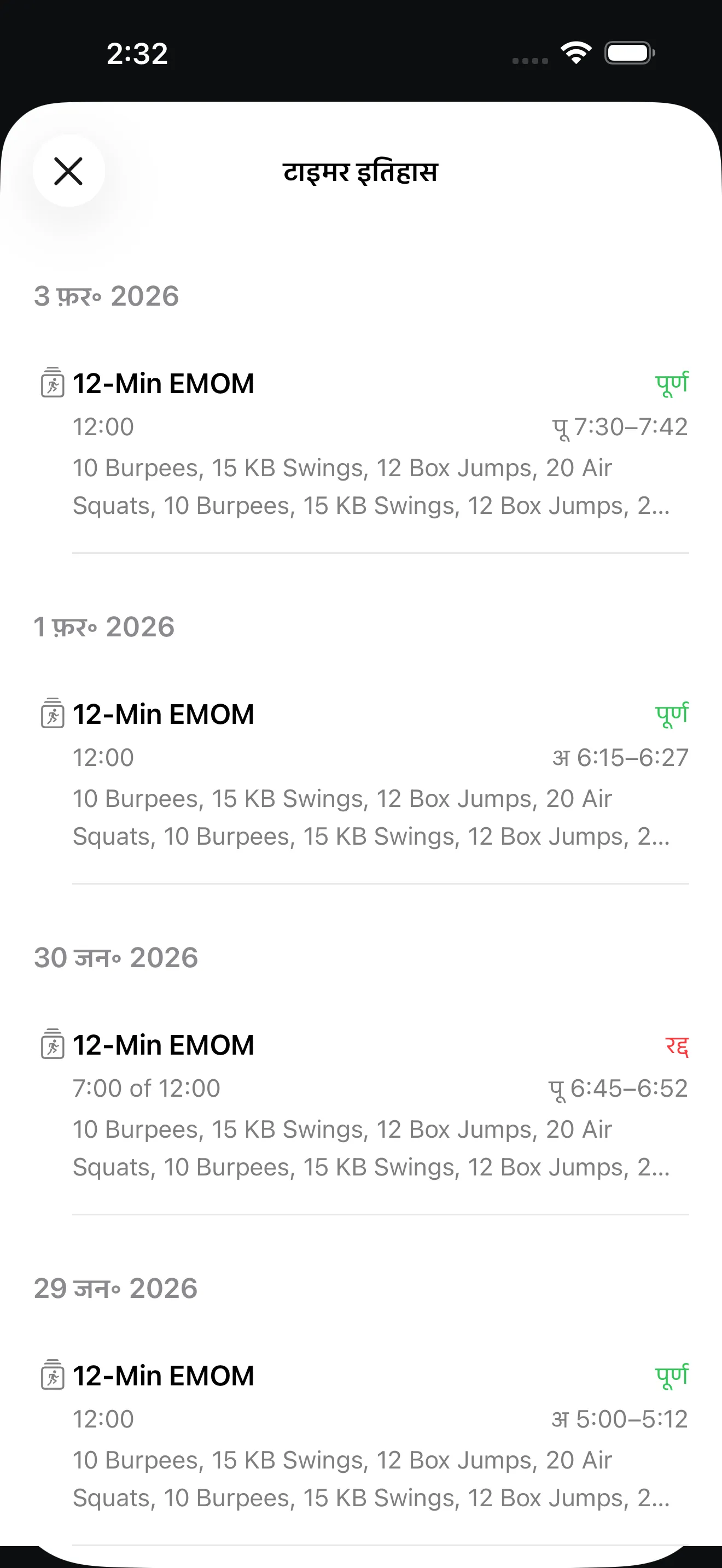Image resolution: width=722 pixels, height=1568 pixels.
Task: Close the टाइमर इतिहास screen
Action: coord(68,171)
